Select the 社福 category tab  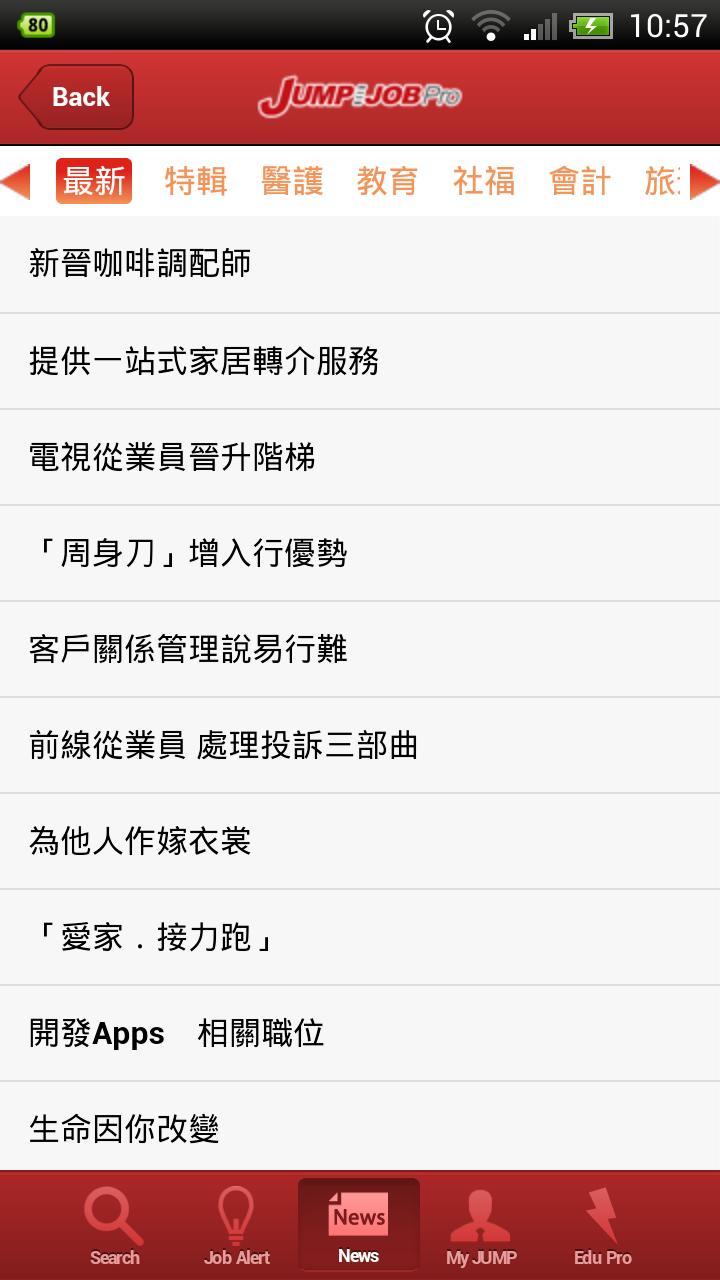pyautogui.click(x=484, y=182)
